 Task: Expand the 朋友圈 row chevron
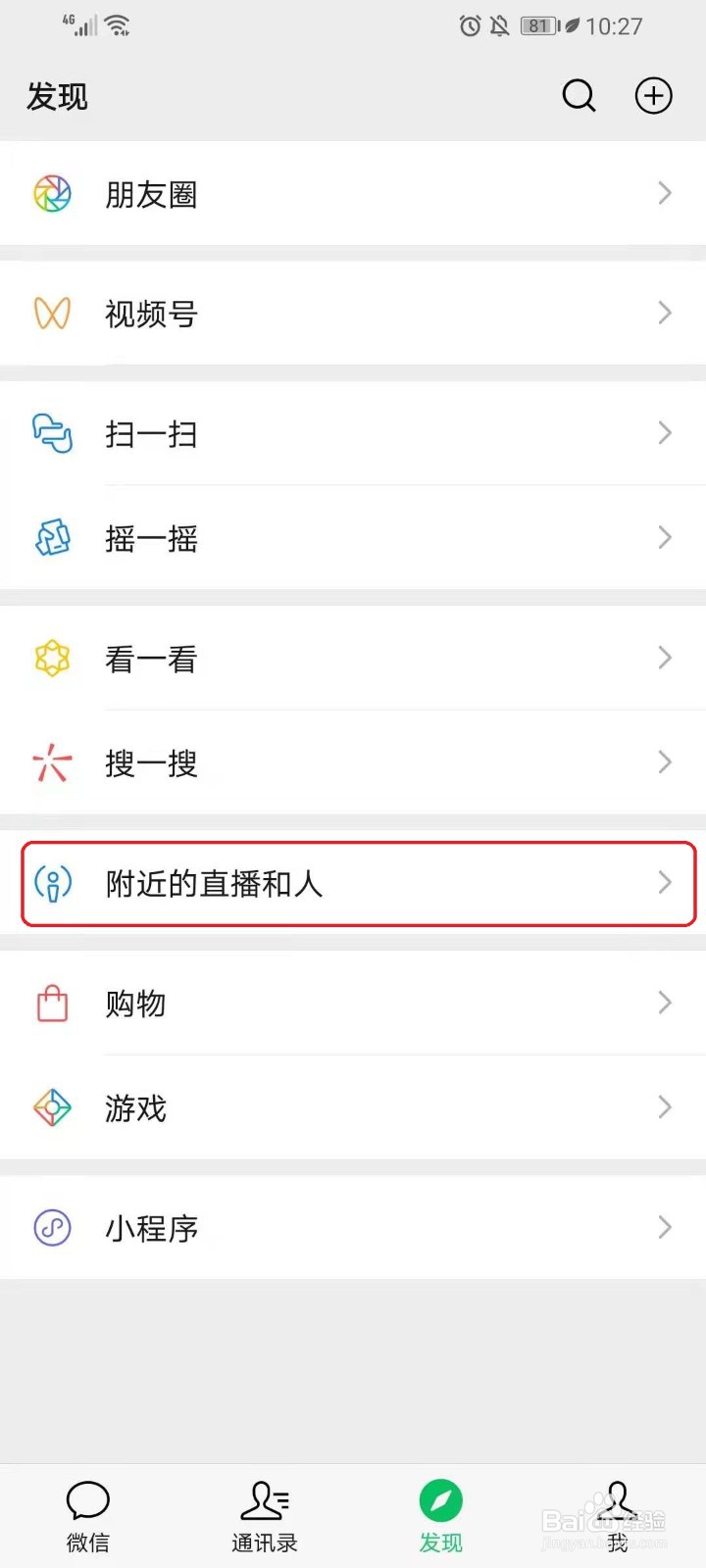(666, 193)
